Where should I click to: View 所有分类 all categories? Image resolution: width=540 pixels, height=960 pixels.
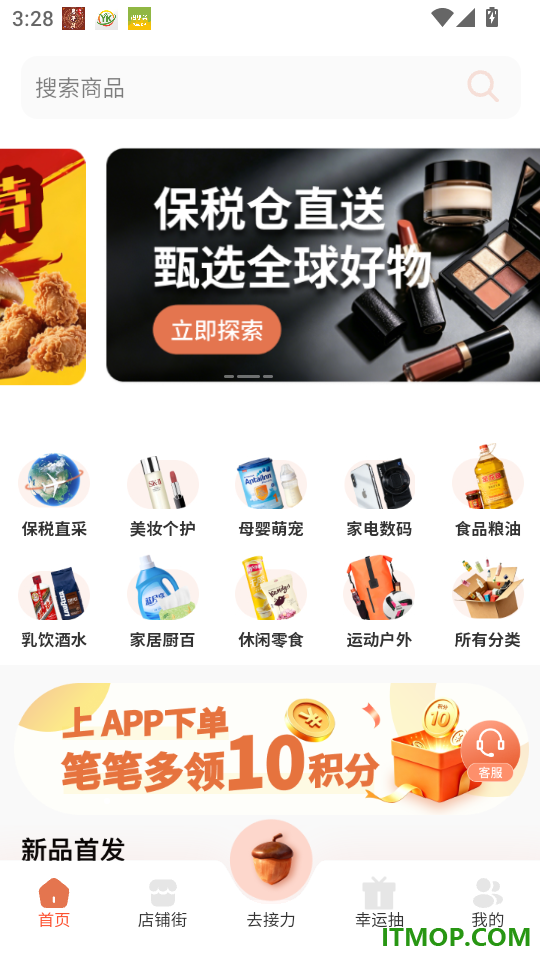pyautogui.click(x=487, y=602)
